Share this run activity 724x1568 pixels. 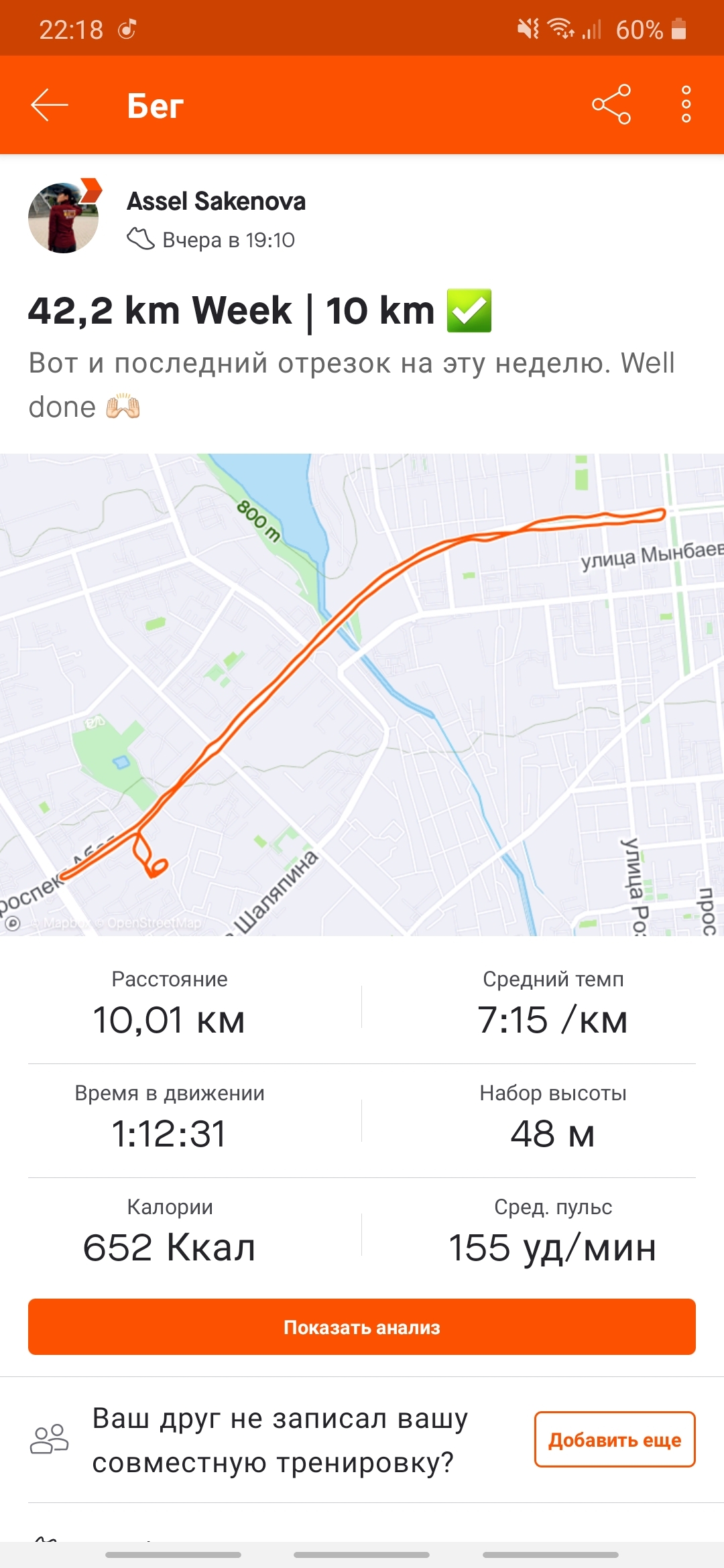click(611, 105)
